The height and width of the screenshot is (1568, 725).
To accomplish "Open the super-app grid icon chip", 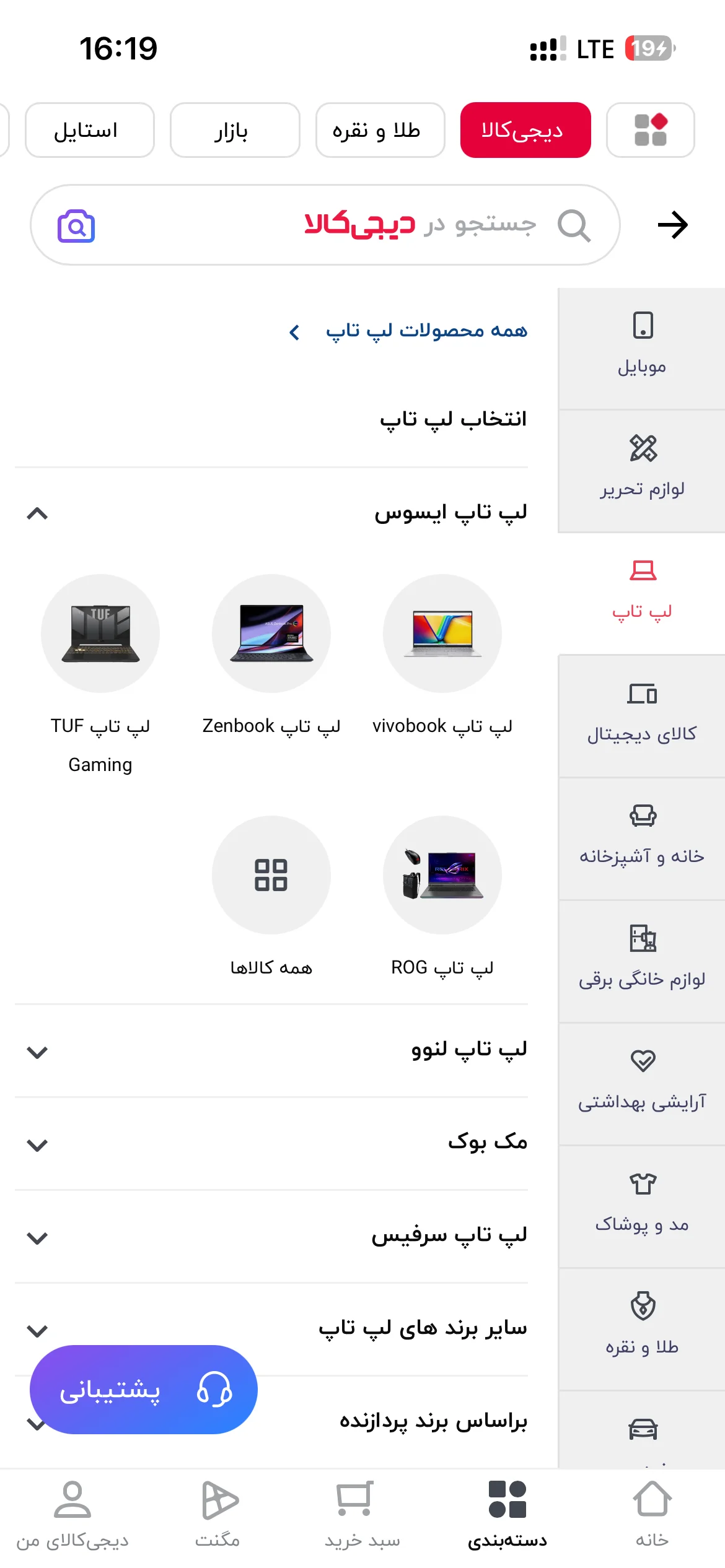I will 650,130.
